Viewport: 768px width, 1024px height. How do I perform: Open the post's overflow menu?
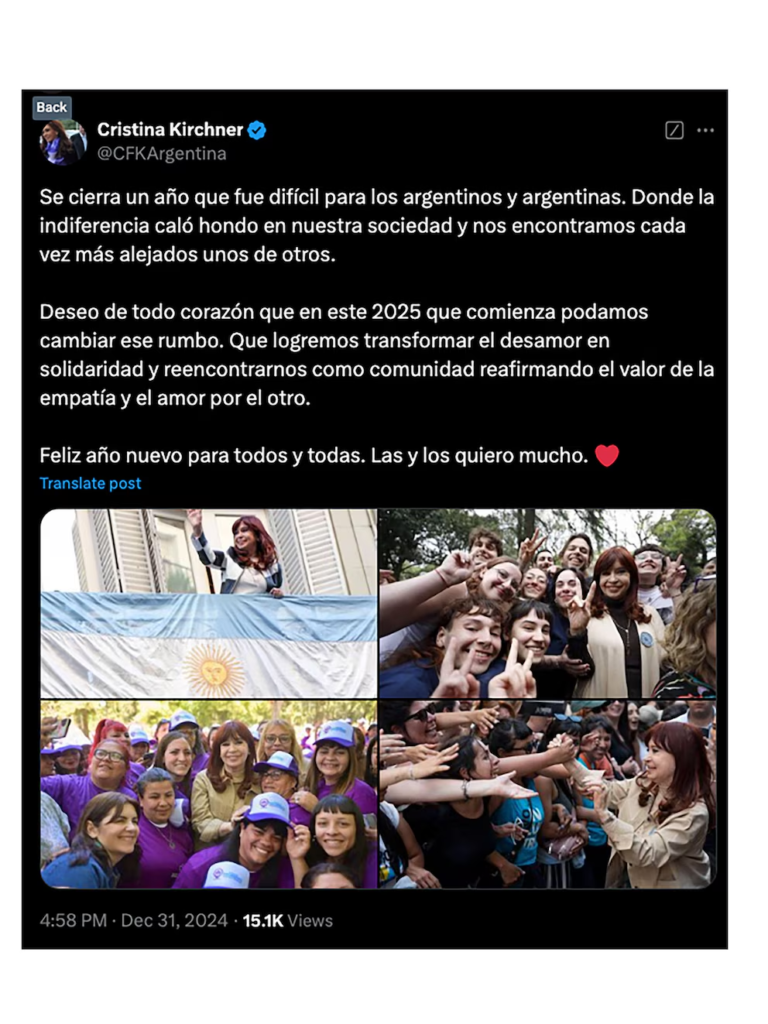(706, 130)
